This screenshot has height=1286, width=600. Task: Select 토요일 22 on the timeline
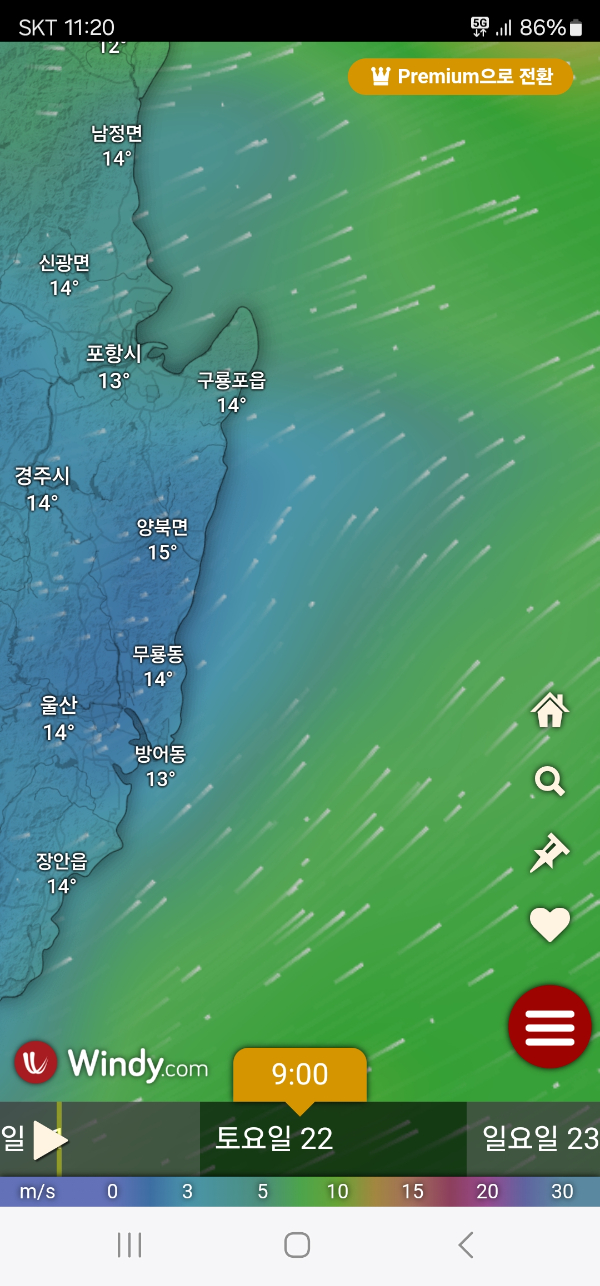[275, 1138]
